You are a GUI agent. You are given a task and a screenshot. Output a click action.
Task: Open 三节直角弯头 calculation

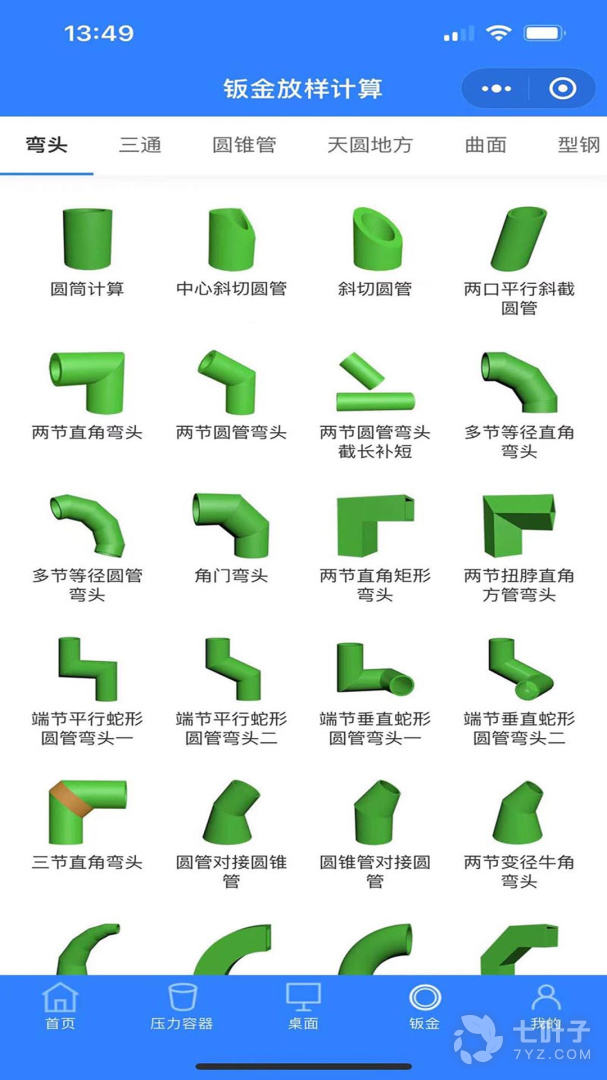pos(87,825)
